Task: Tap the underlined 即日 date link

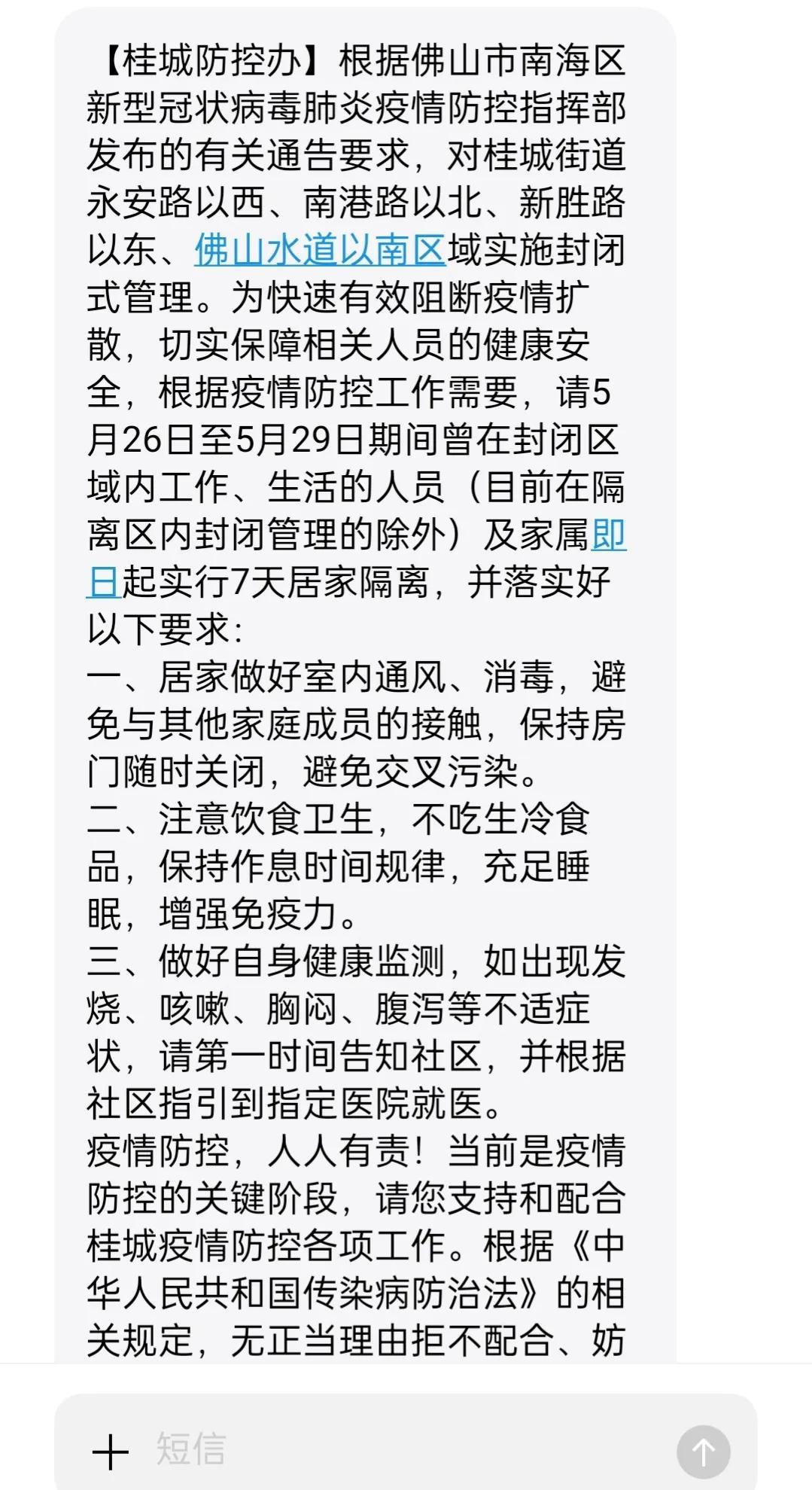Action: (609, 535)
